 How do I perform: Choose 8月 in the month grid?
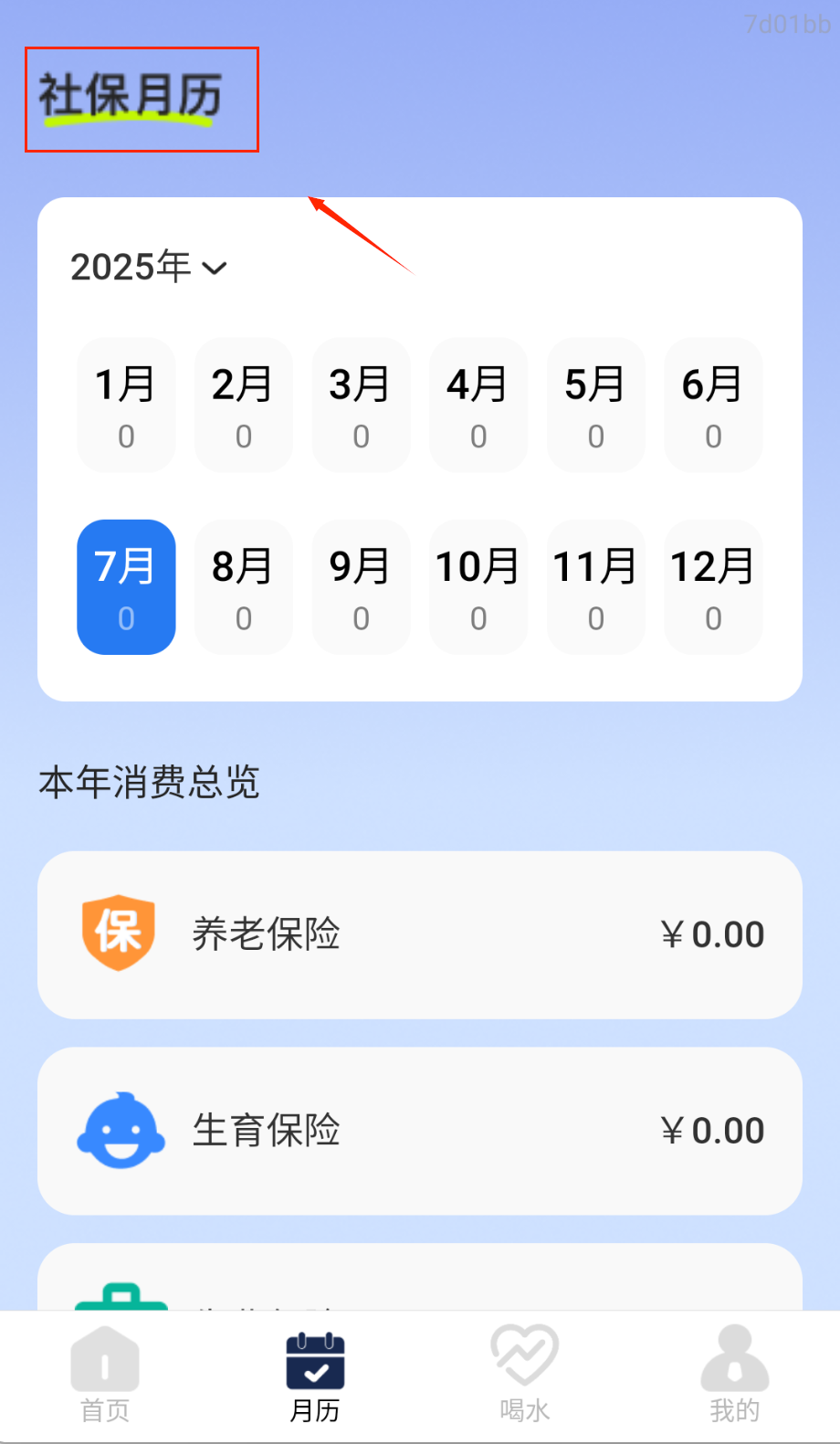244,587
